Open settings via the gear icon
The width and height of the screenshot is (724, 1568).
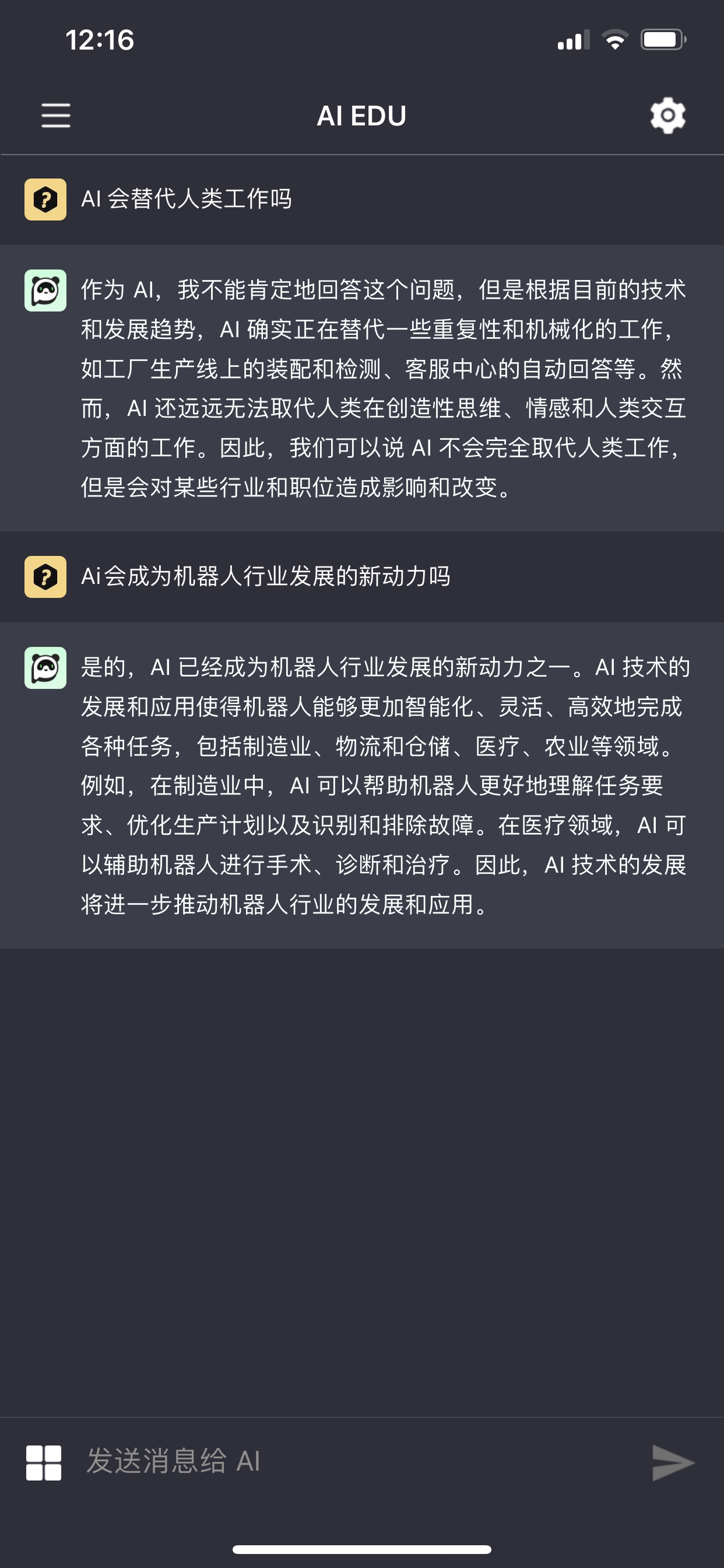(x=667, y=116)
